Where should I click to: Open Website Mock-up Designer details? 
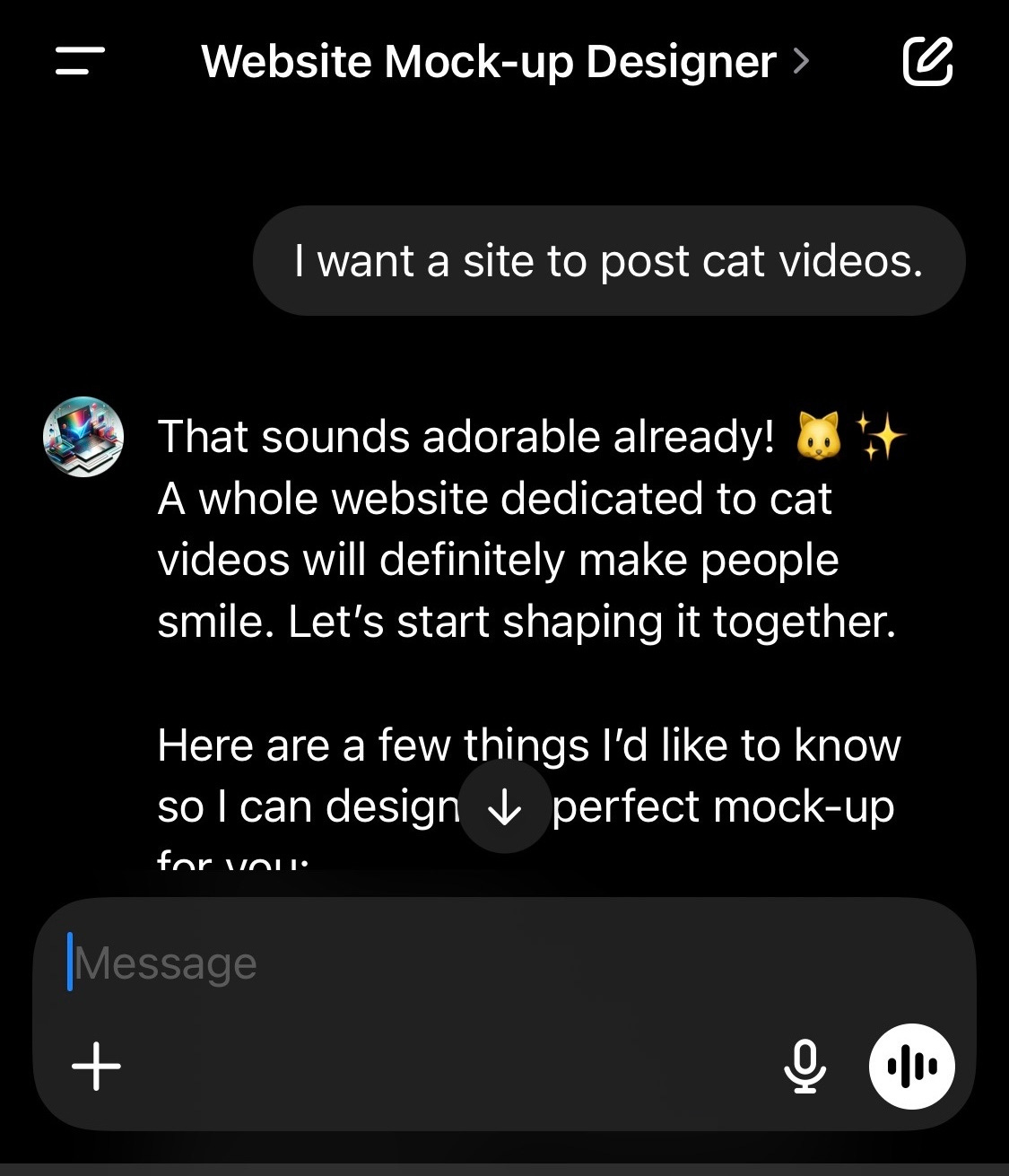[x=504, y=62]
